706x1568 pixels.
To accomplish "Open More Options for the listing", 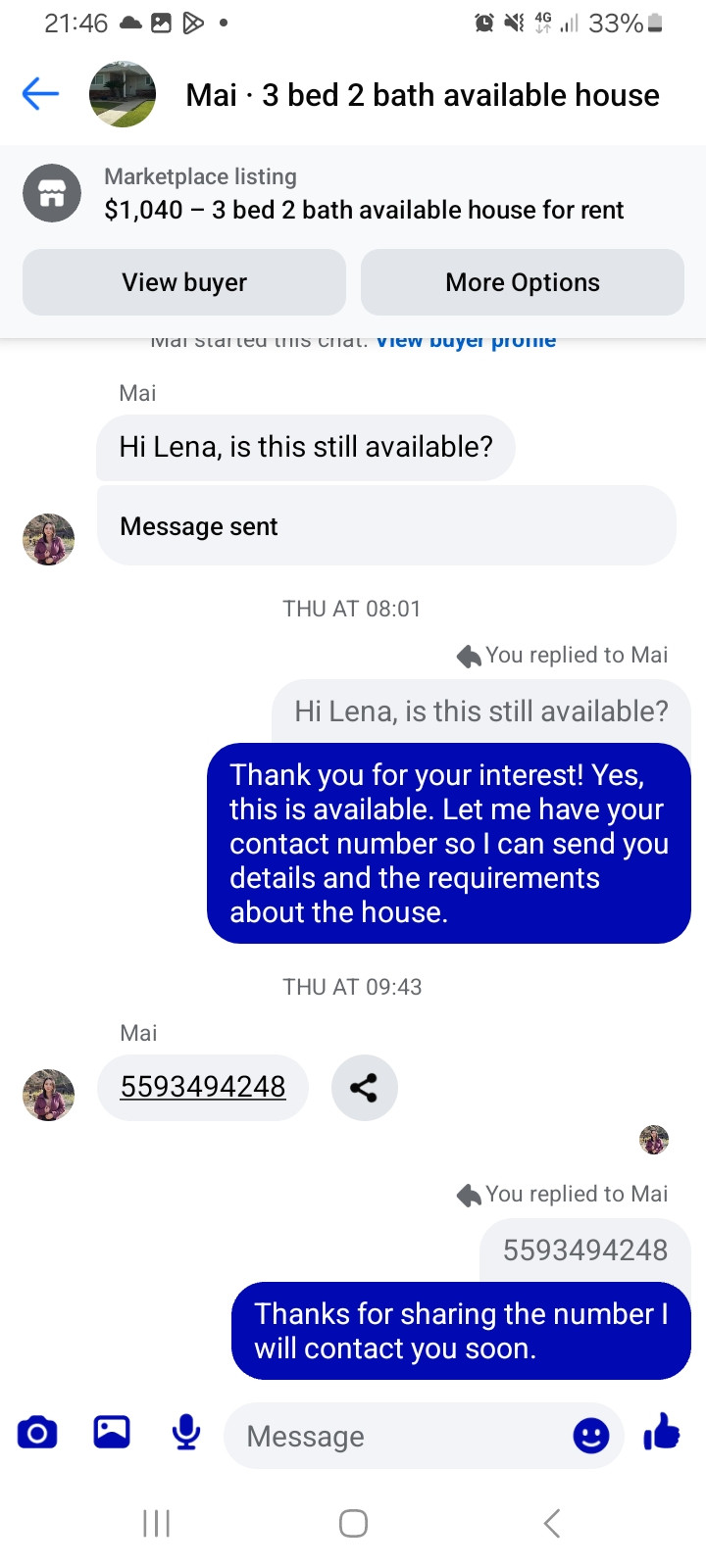I will [x=522, y=282].
